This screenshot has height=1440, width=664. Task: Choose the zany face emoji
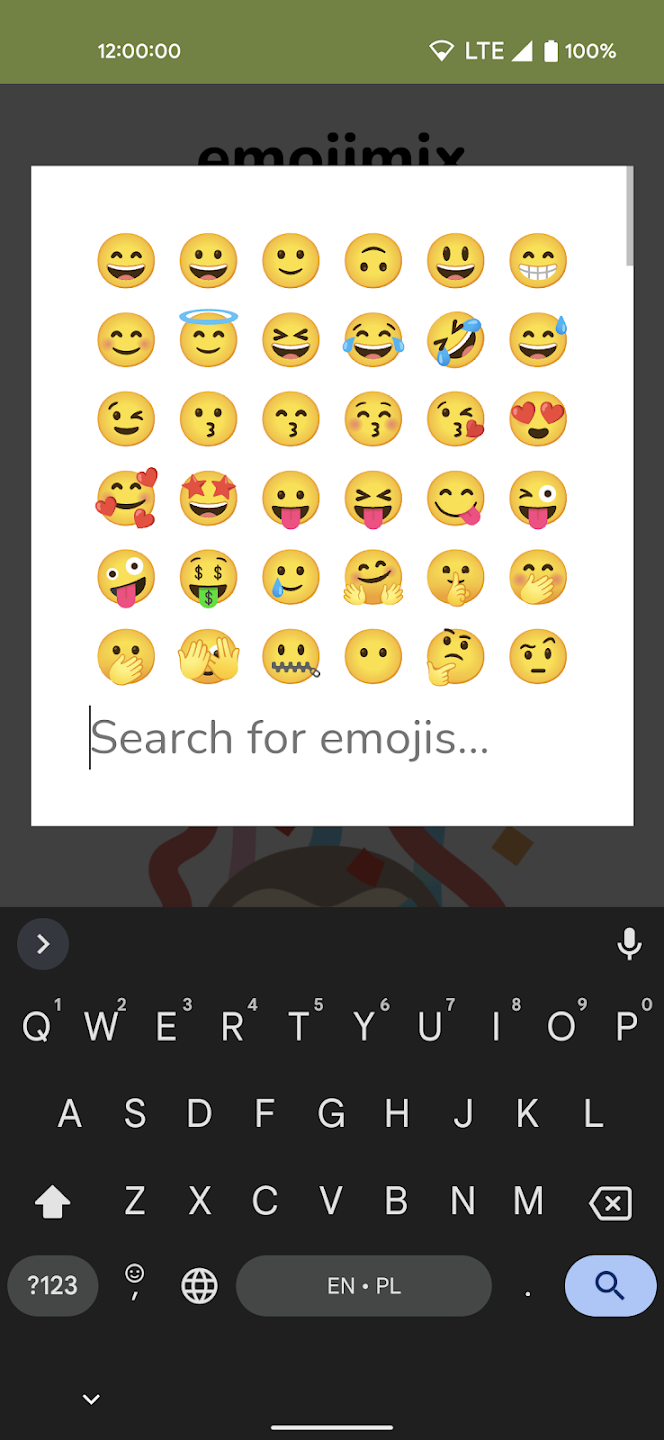(126, 578)
